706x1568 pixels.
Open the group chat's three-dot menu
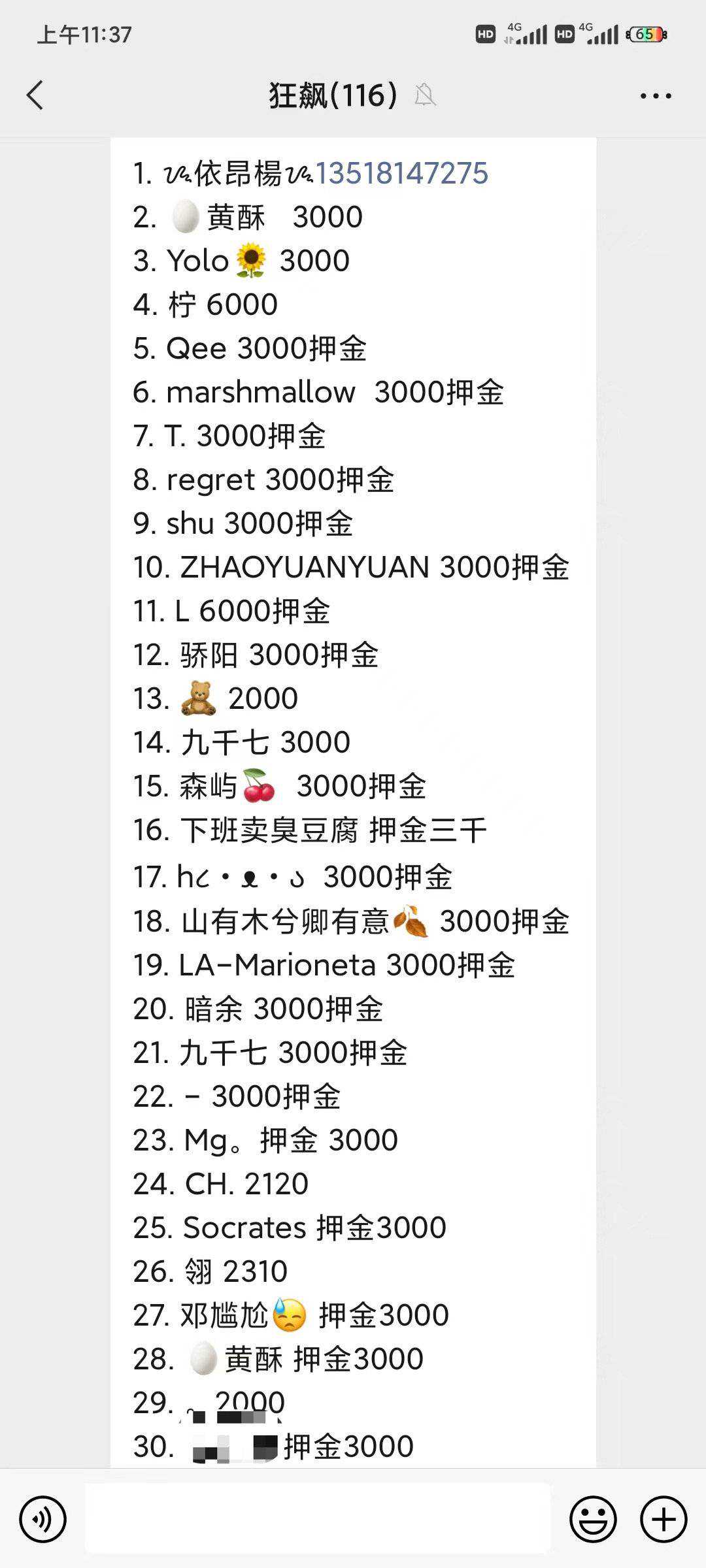point(655,96)
